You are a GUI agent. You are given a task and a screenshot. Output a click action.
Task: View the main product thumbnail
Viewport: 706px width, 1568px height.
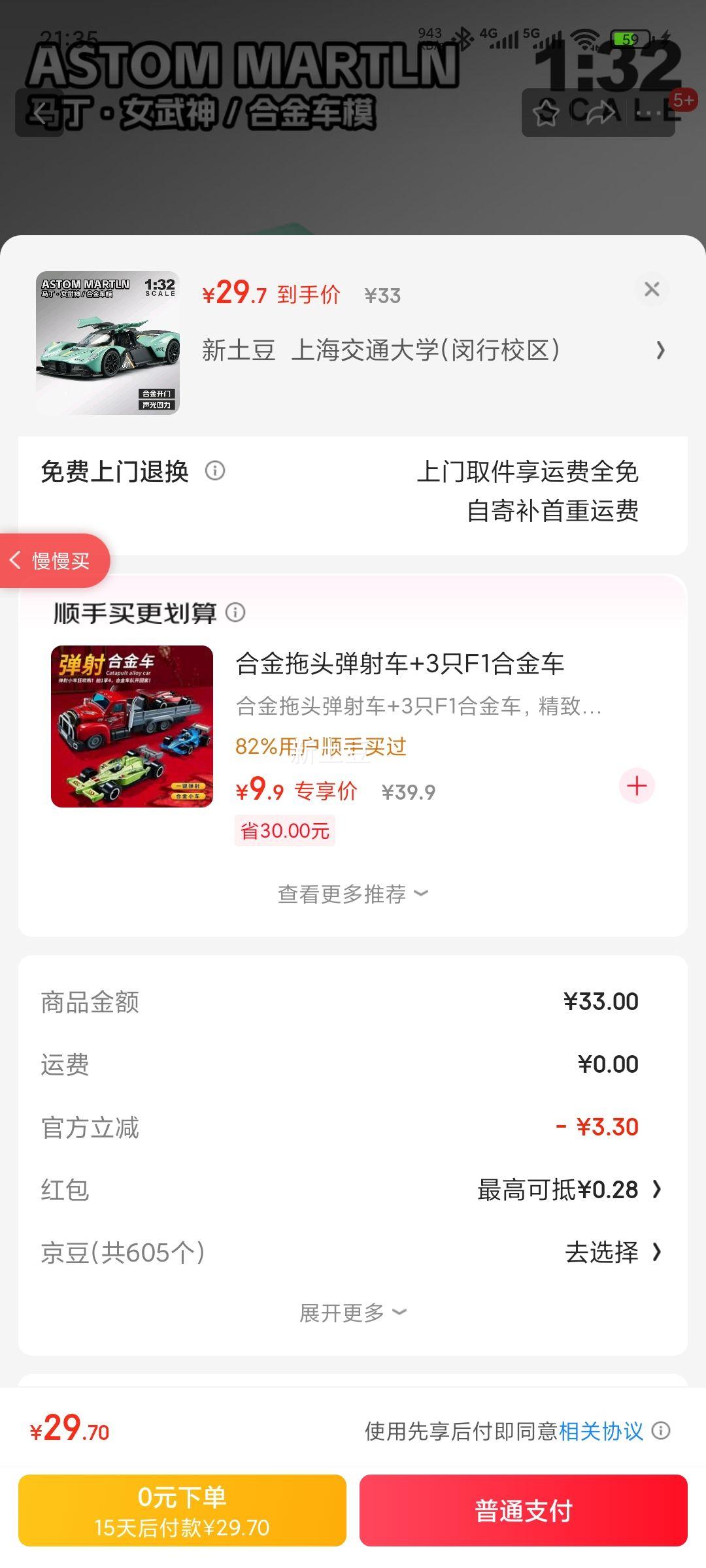(x=108, y=343)
